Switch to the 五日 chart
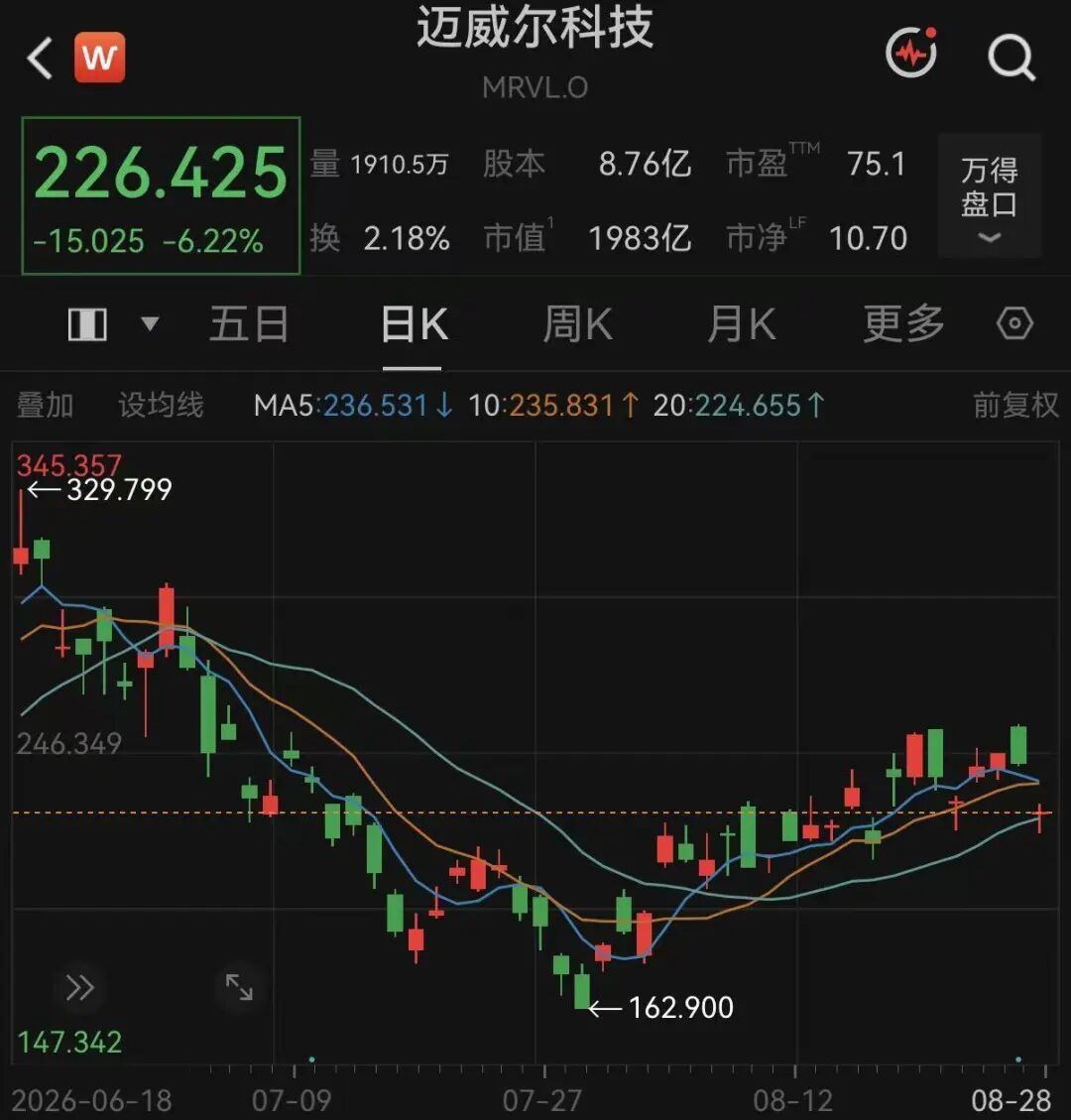Image resolution: width=1071 pixels, height=1120 pixels. 249,324
